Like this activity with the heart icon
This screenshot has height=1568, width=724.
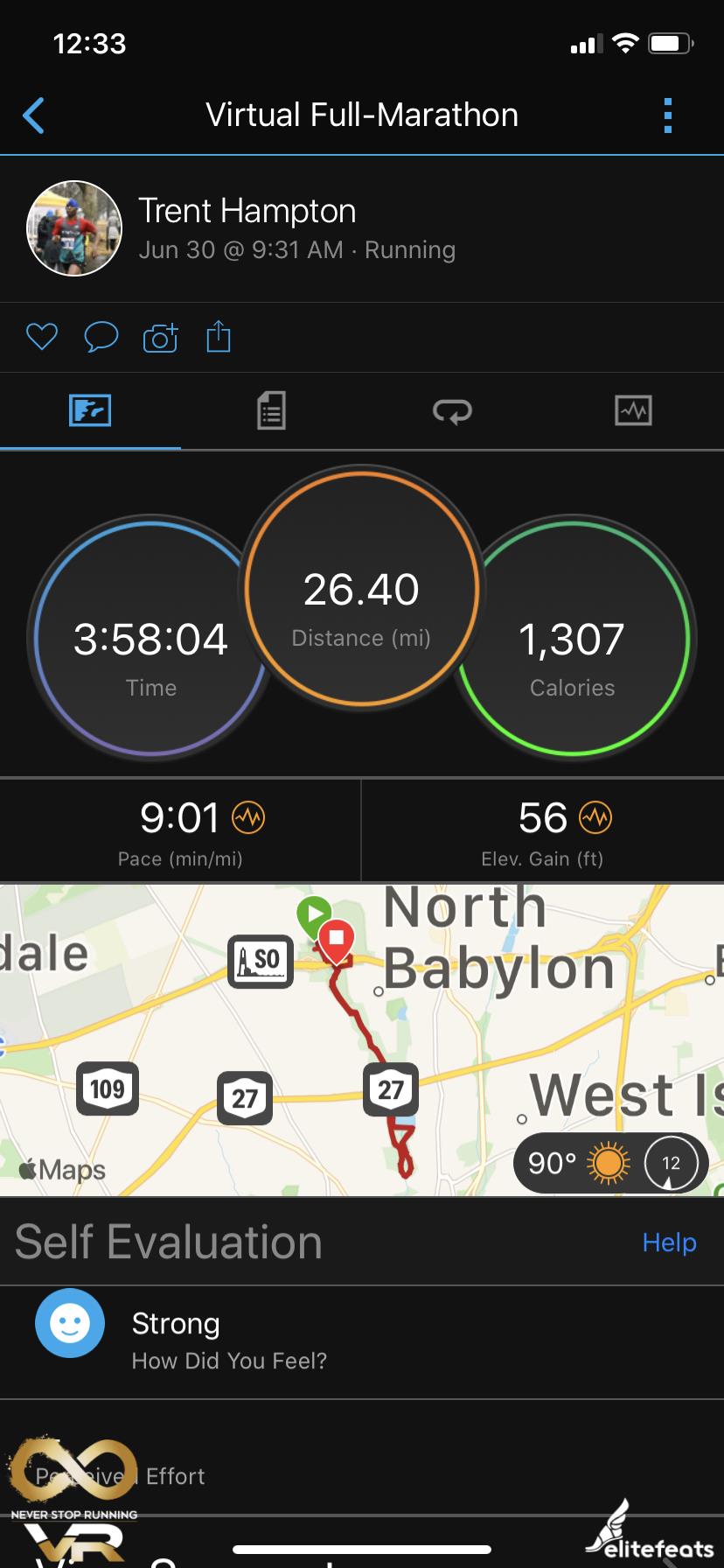point(42,337)
